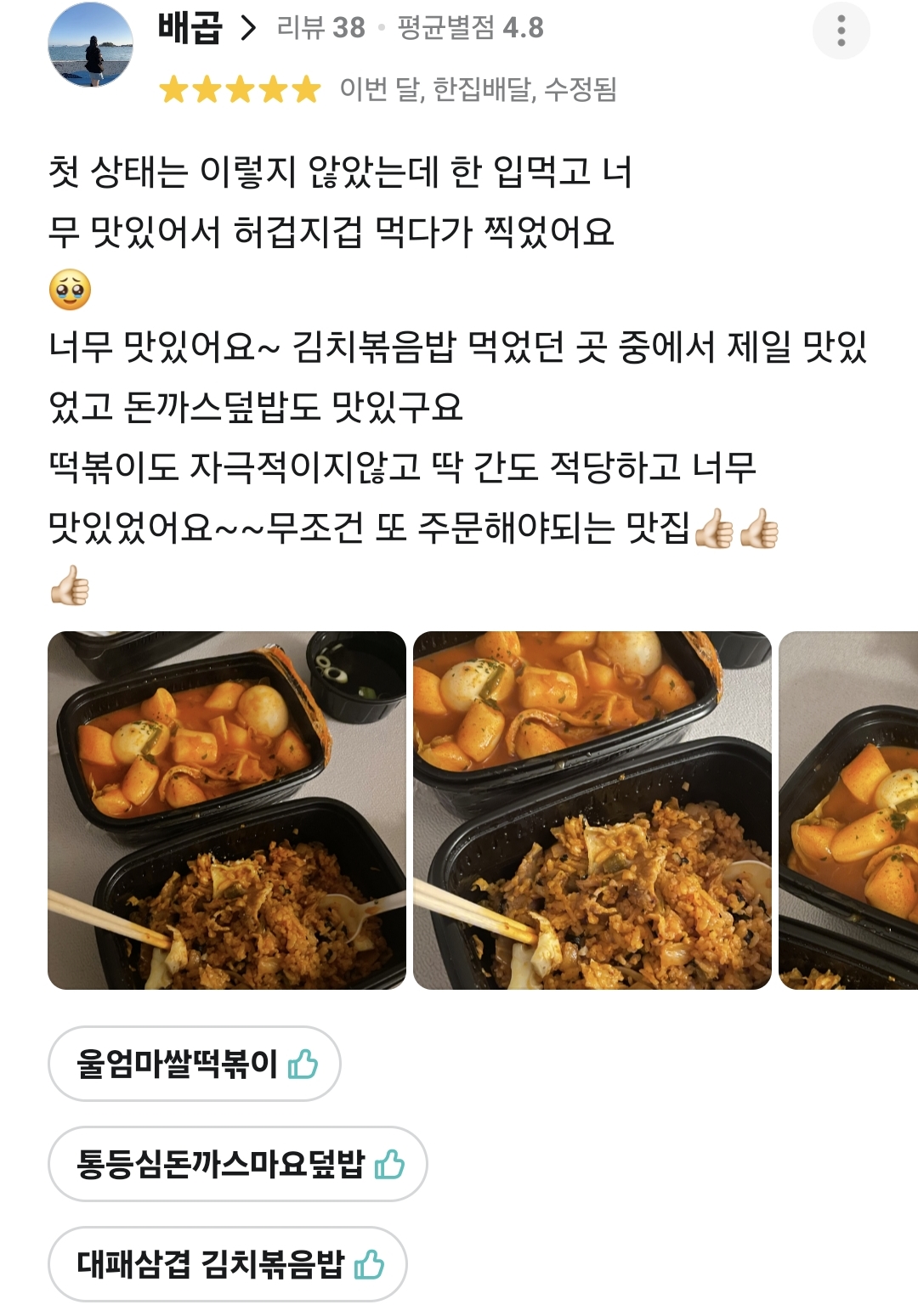The image size is (918, 1316).
Task: Open the review's three-dot overflow menu
Action: click(x=841, y=31)
